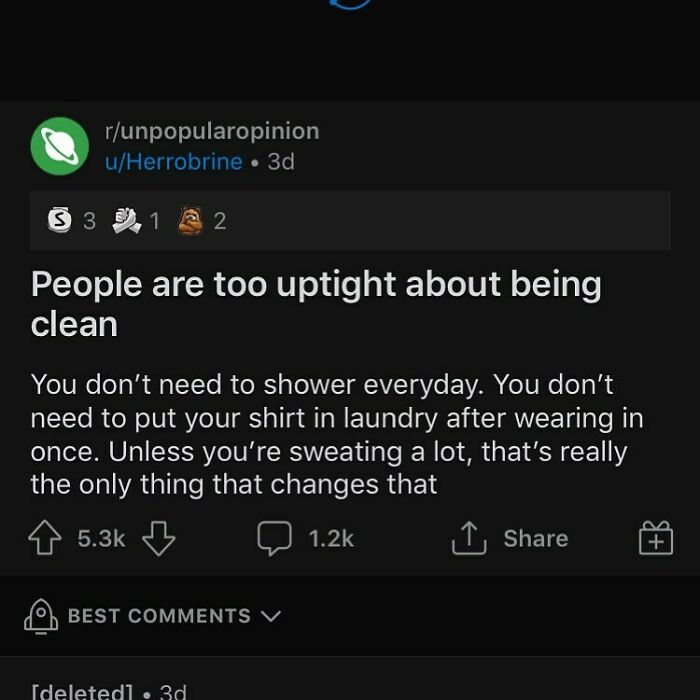View the awards given to this post
Image resolution: width=700 pixels, height=700 pixels.
tap(138, 221)
